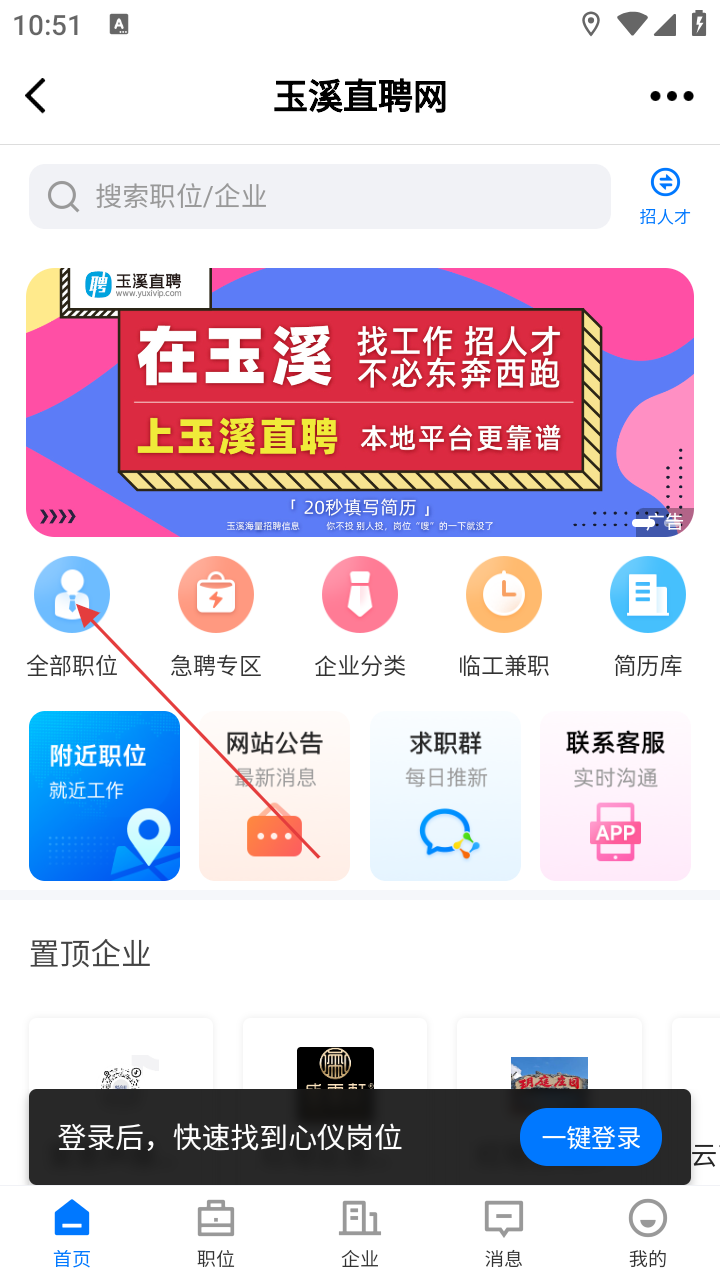Image resolution: width=720 pixels, height=1280 pixels.
Task: Open the 求职群 daily picks card
Action: 446,796
